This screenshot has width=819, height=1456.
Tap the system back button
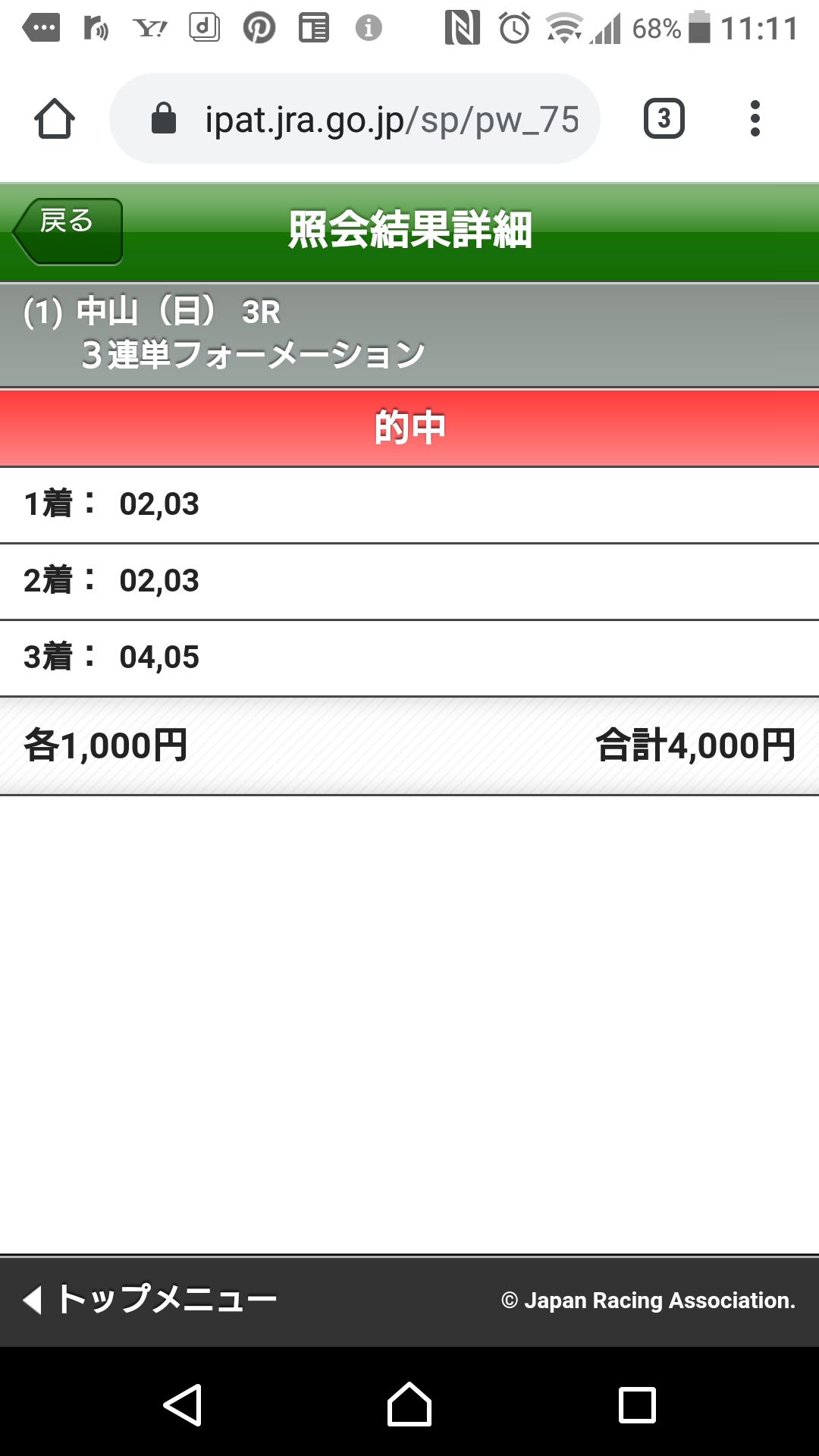point(182,1404)
